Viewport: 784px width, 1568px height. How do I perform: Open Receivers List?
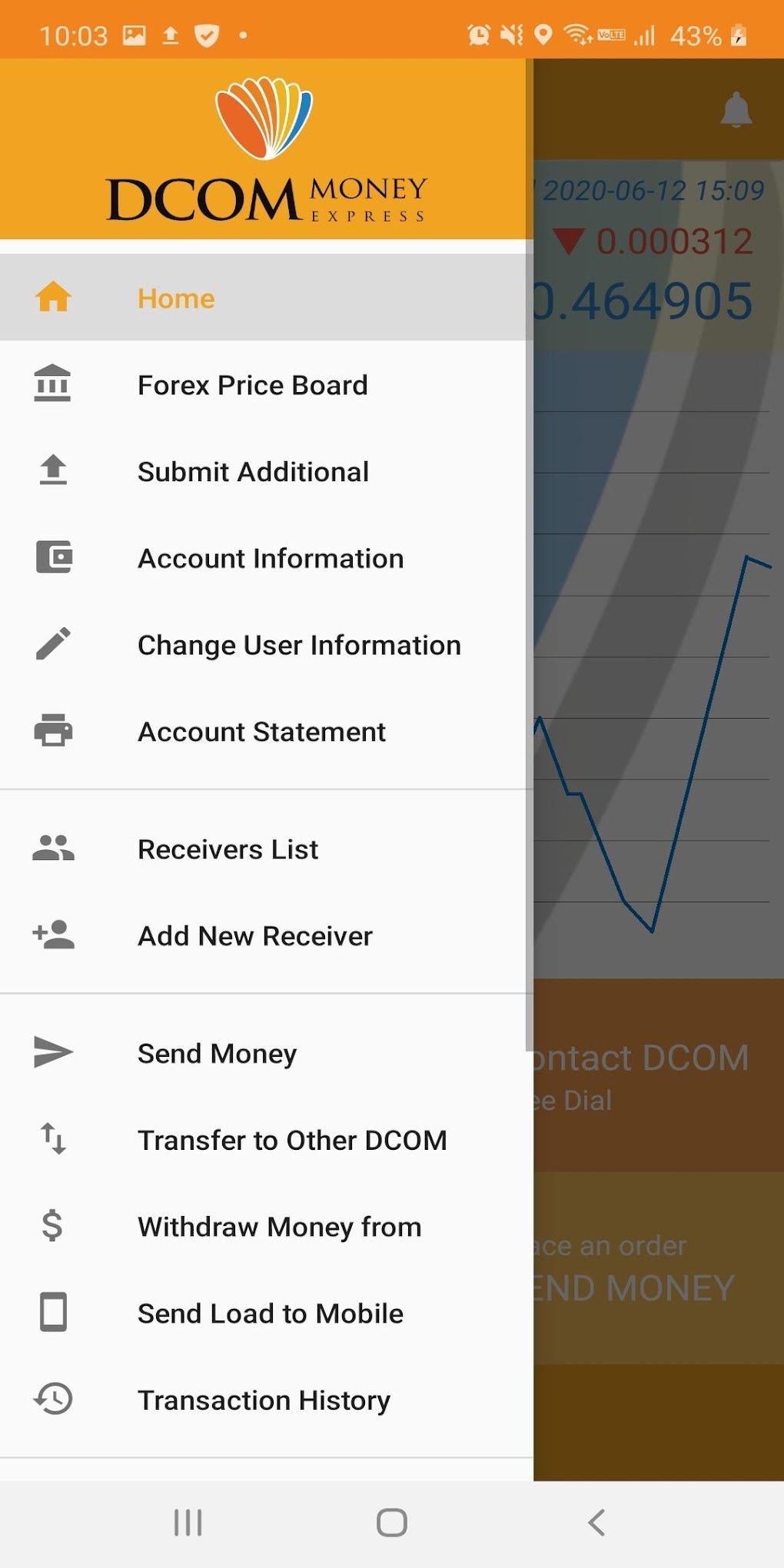coord(228,849)
